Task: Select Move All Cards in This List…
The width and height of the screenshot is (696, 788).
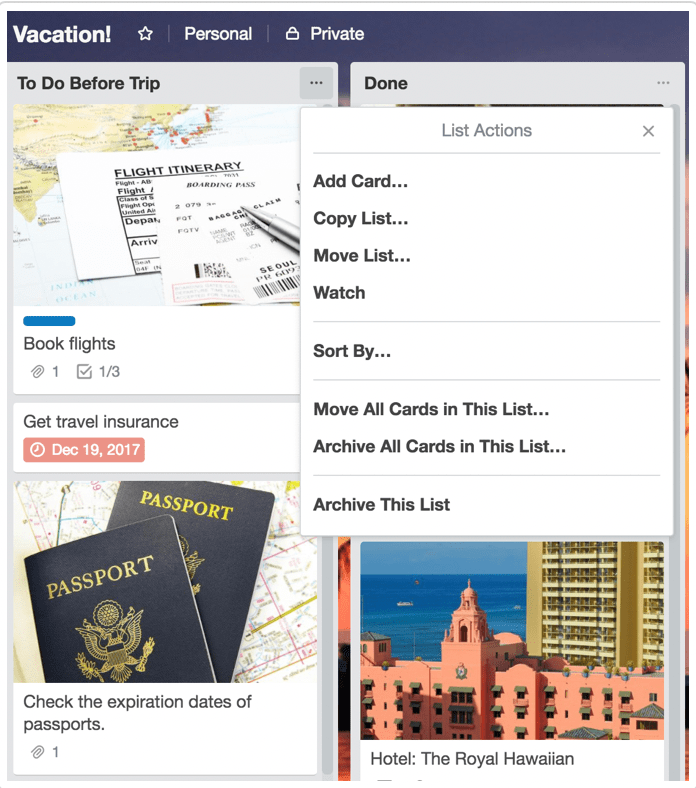Action: (431, 409)
